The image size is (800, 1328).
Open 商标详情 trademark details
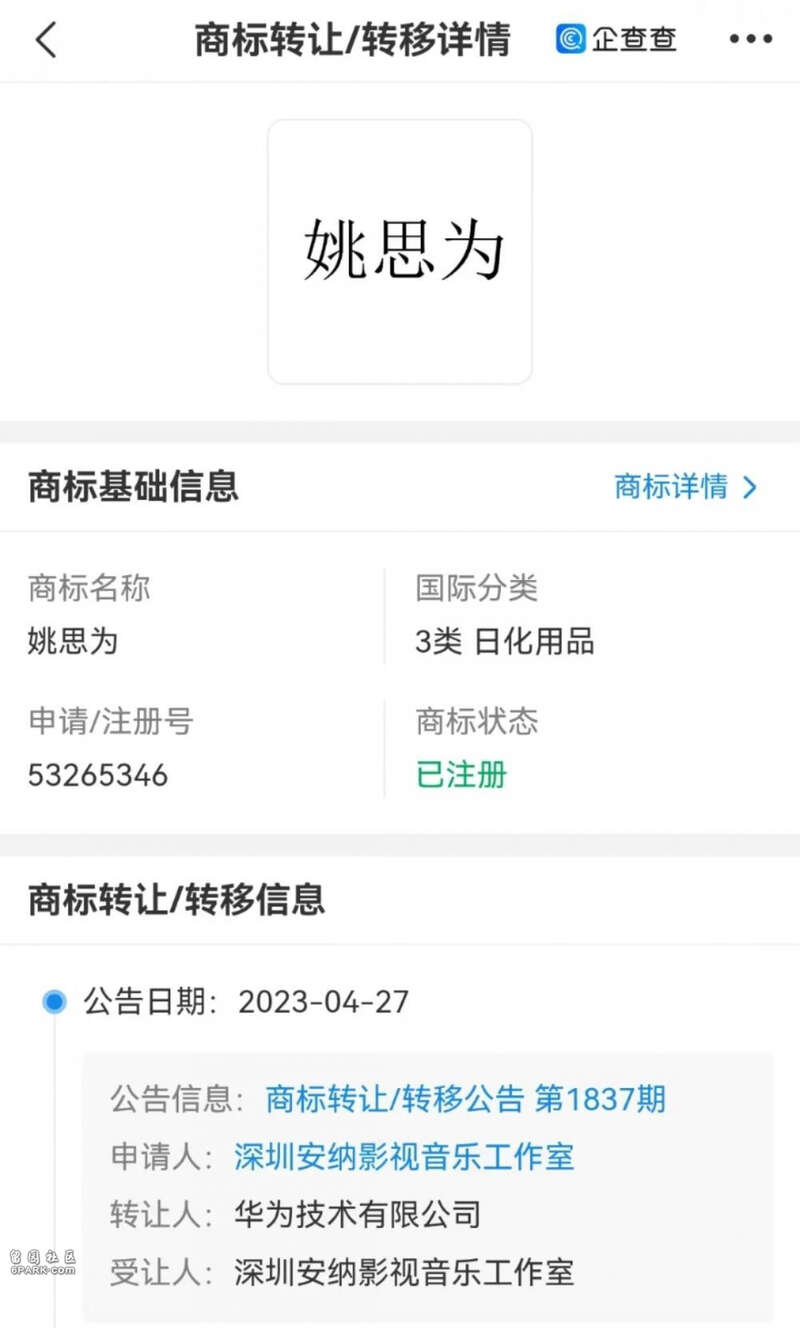pyautogui.click(x=685, y=487)
